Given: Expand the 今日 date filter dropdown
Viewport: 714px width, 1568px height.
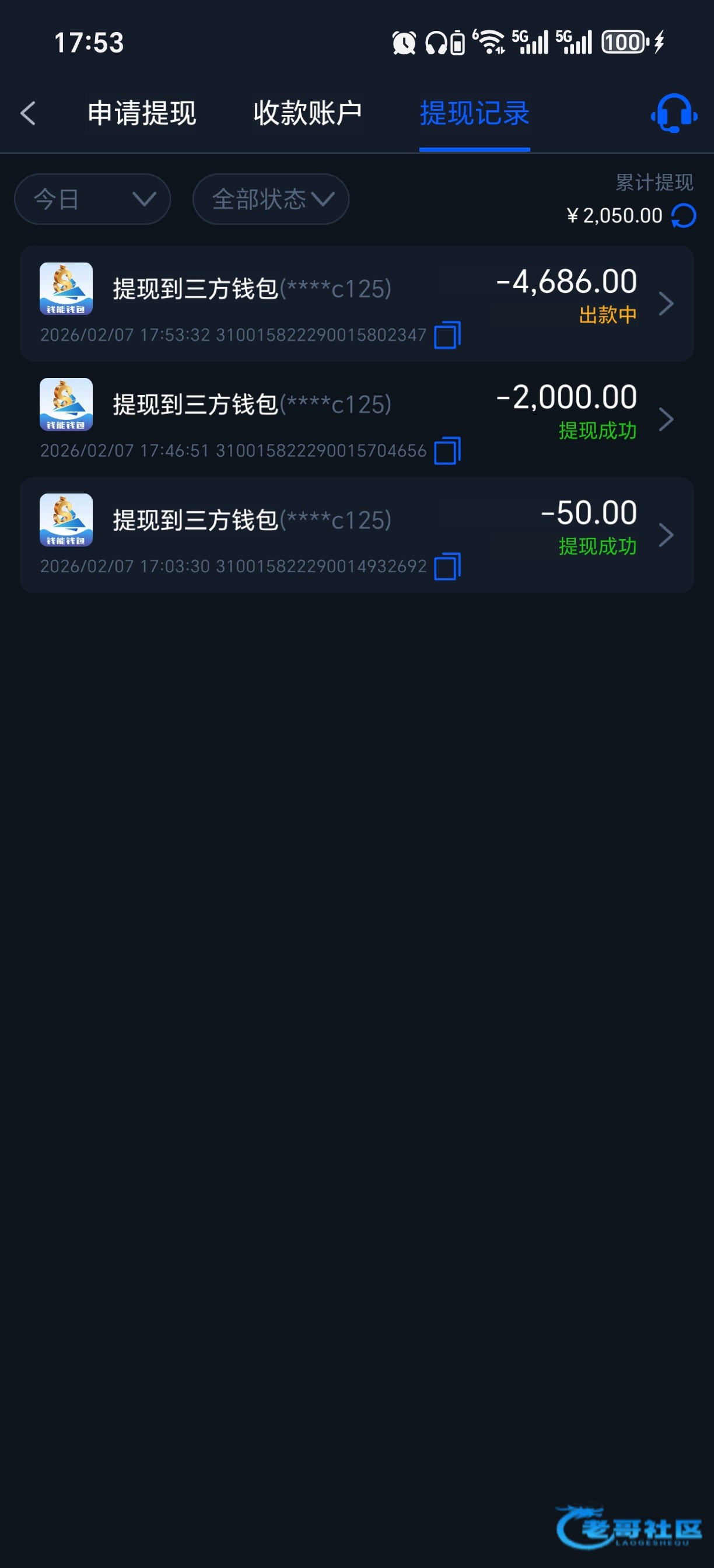Looking at the screenshot, I should [x=93, y=199].
